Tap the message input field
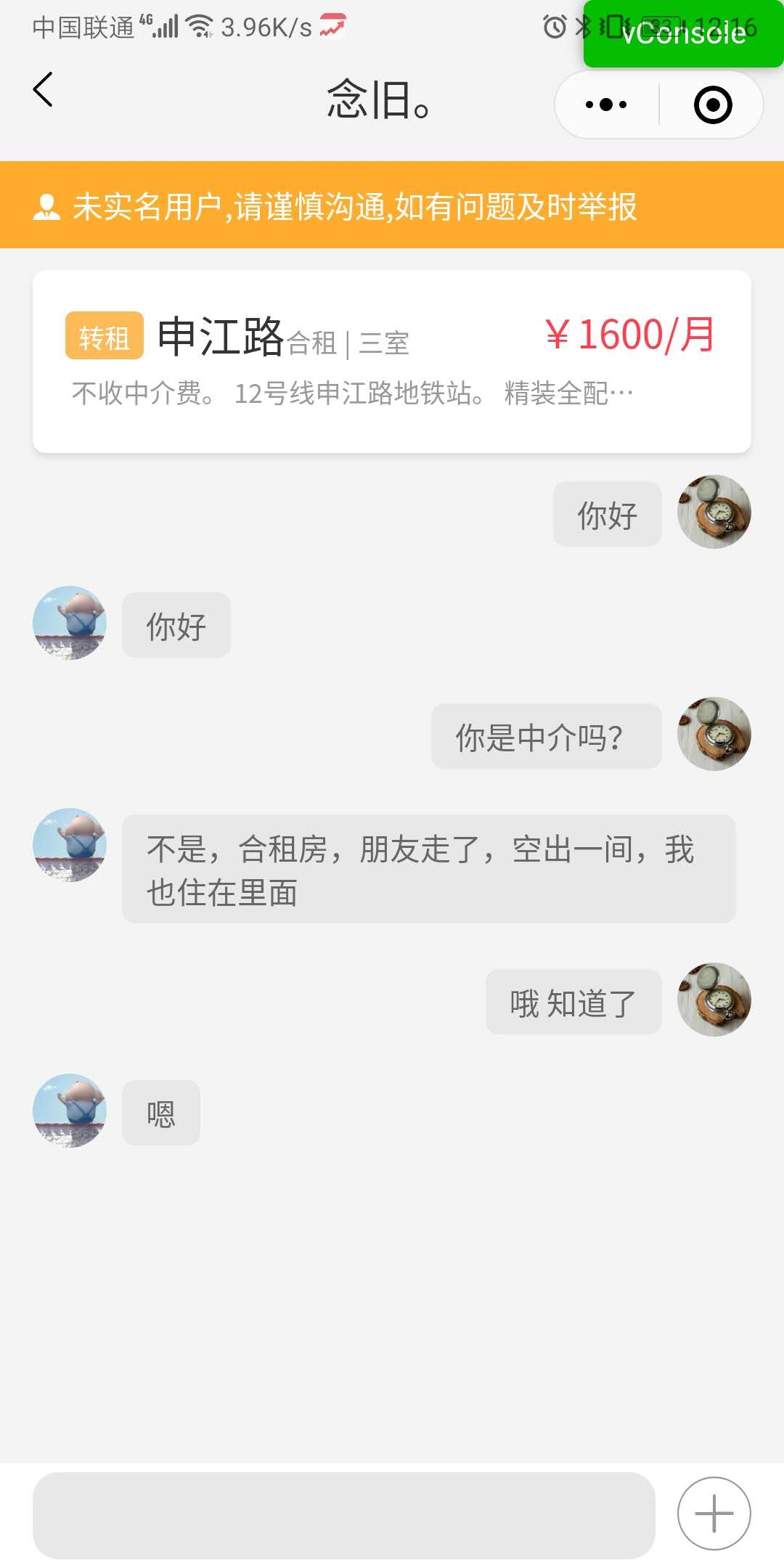The image size is (784, 1568). pos(344,1515)
